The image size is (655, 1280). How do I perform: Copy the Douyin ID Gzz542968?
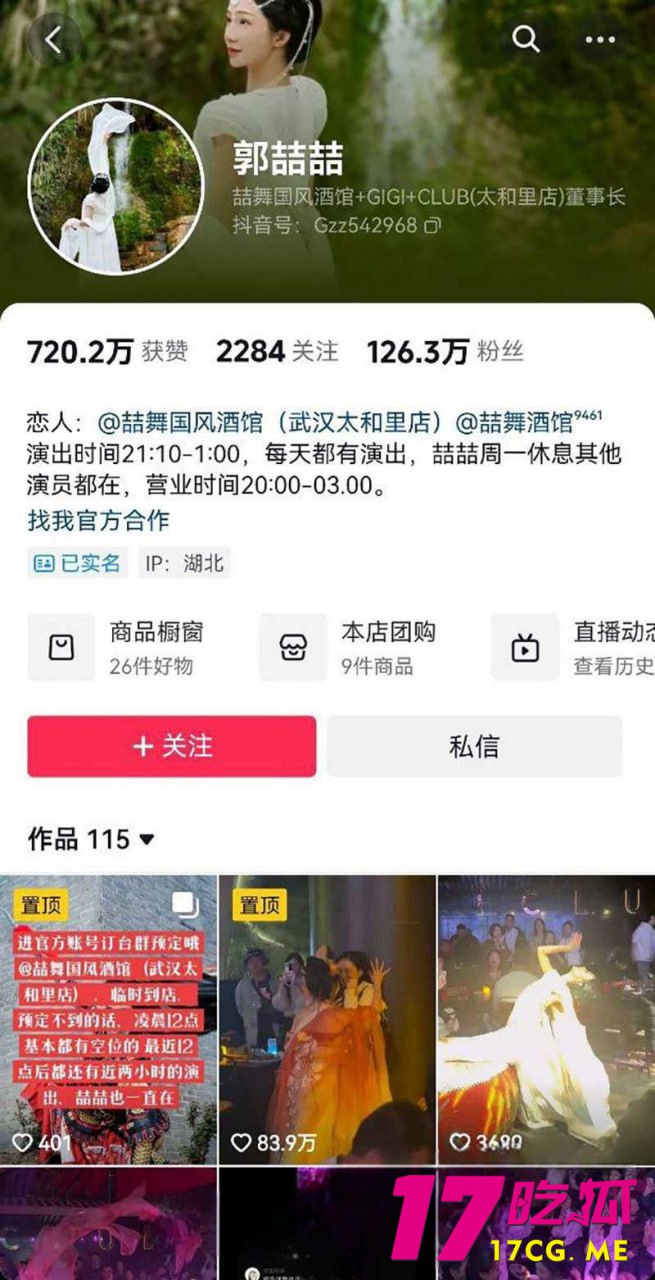432,226
